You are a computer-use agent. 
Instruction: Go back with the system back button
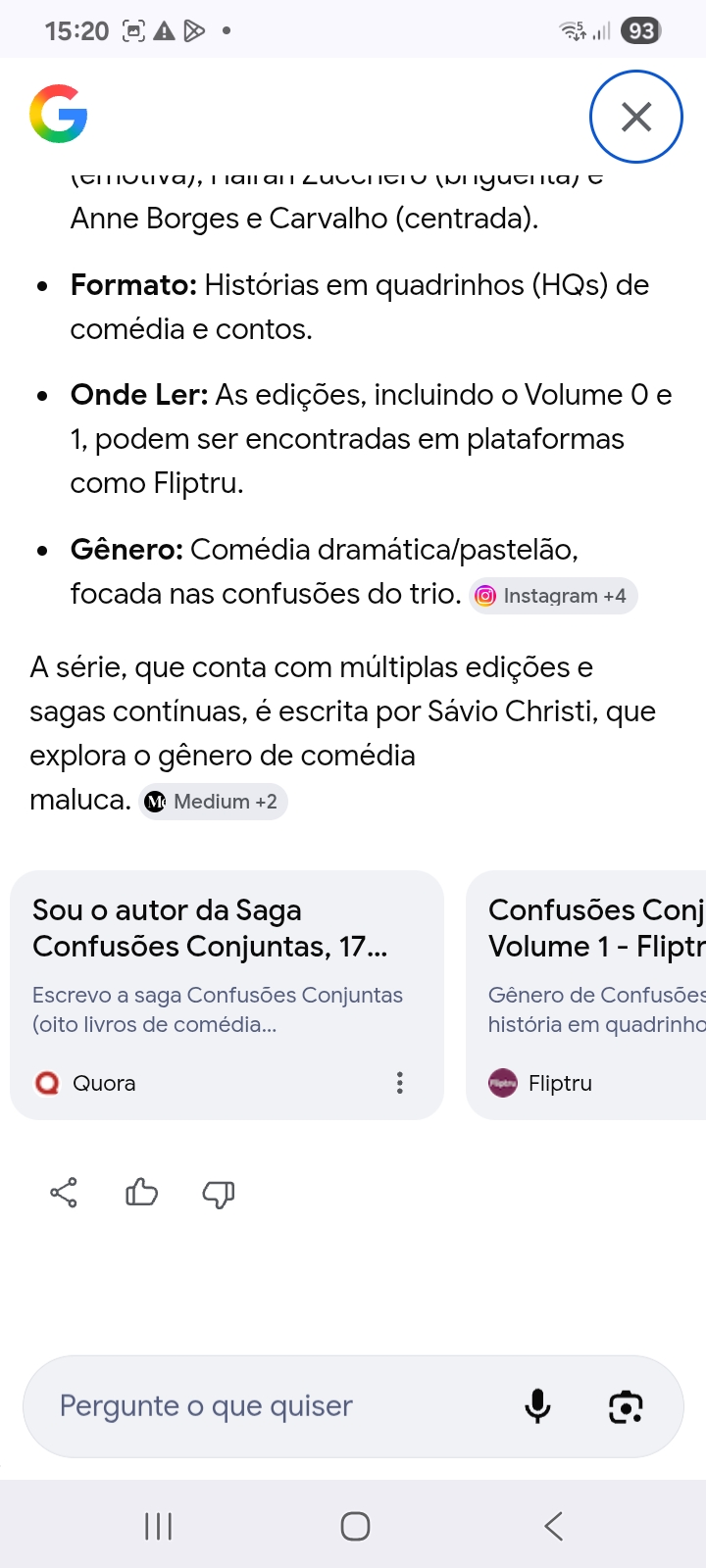[x=553, y=1526]
